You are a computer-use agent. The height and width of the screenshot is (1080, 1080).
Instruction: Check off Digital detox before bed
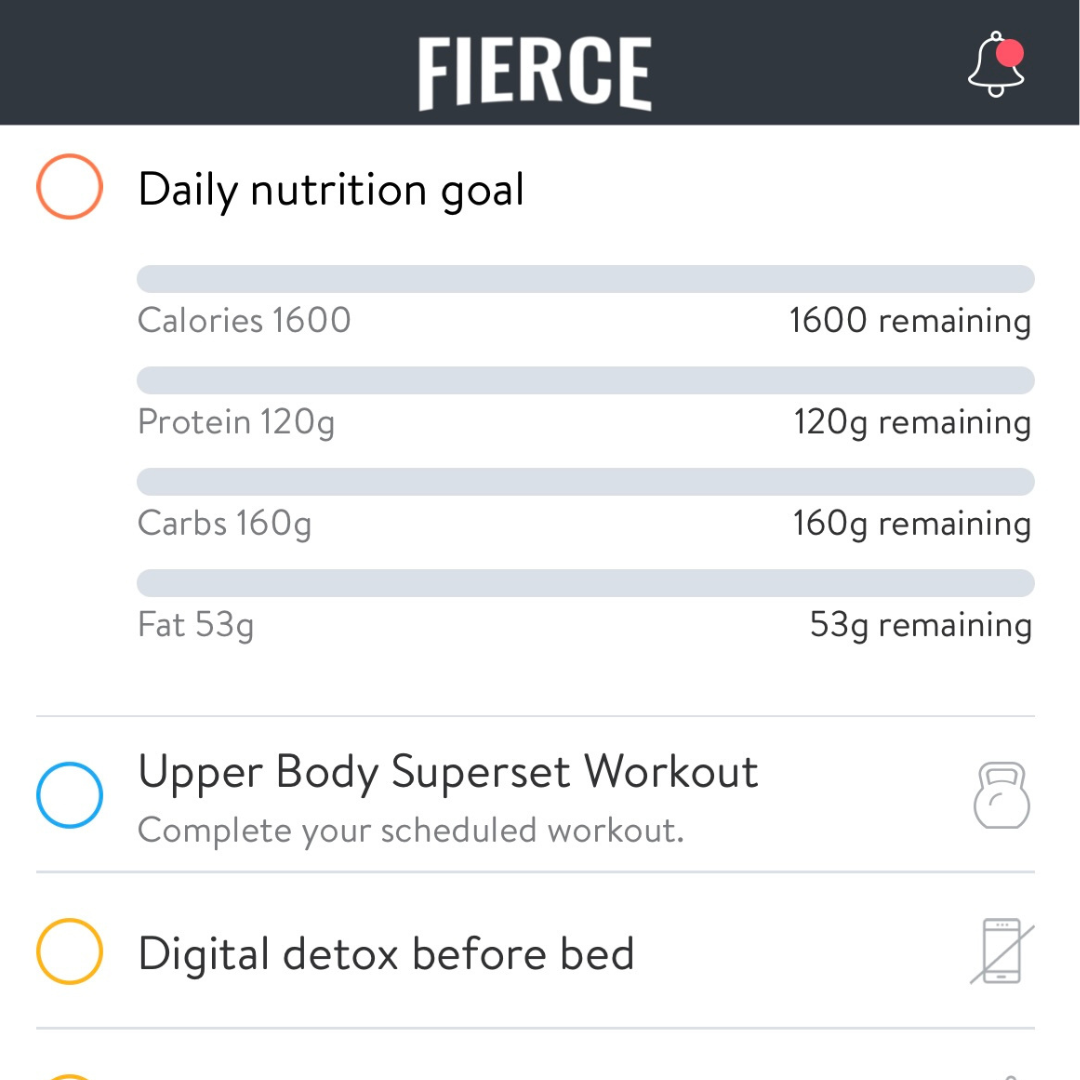[70, 952]
